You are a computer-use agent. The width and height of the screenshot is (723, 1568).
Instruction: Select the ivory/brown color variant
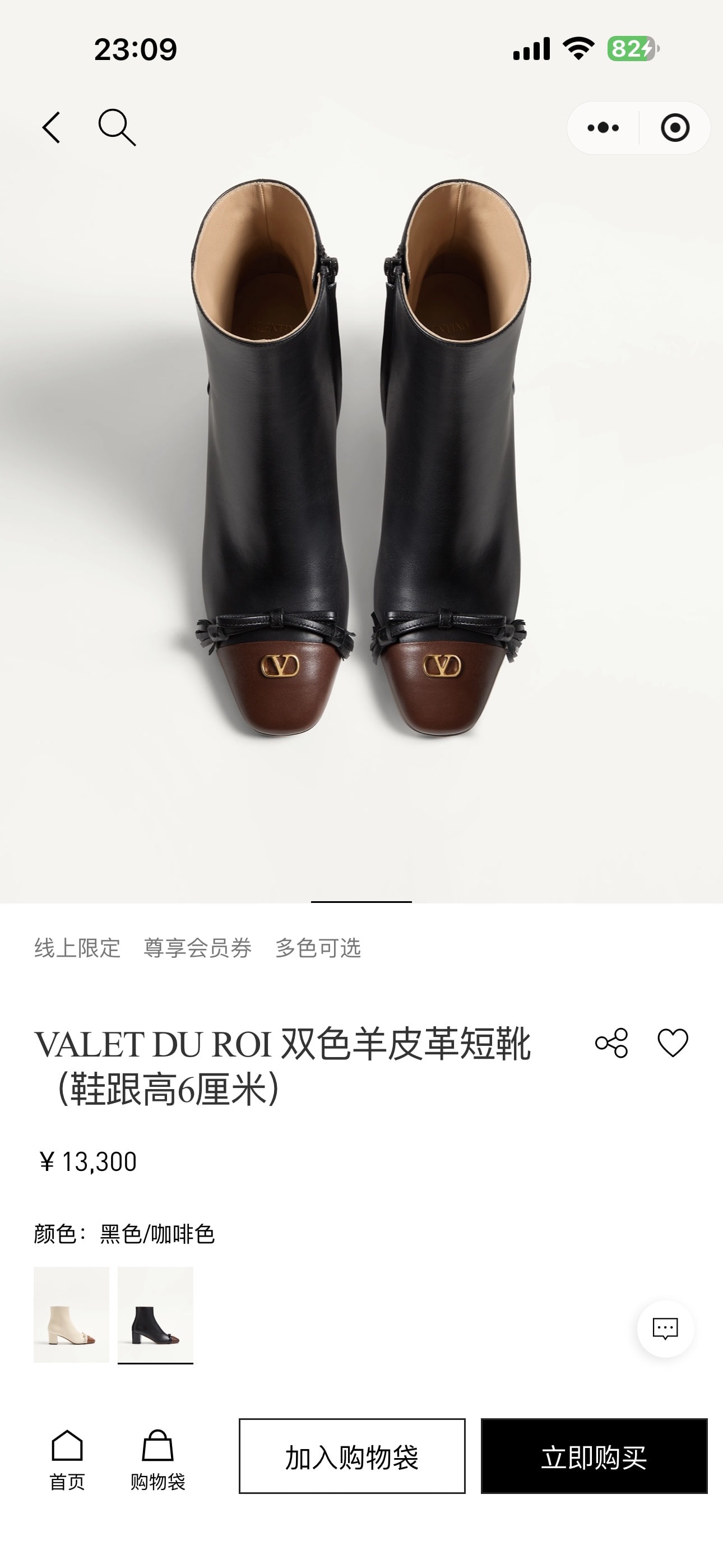(x=71, y=1314)
